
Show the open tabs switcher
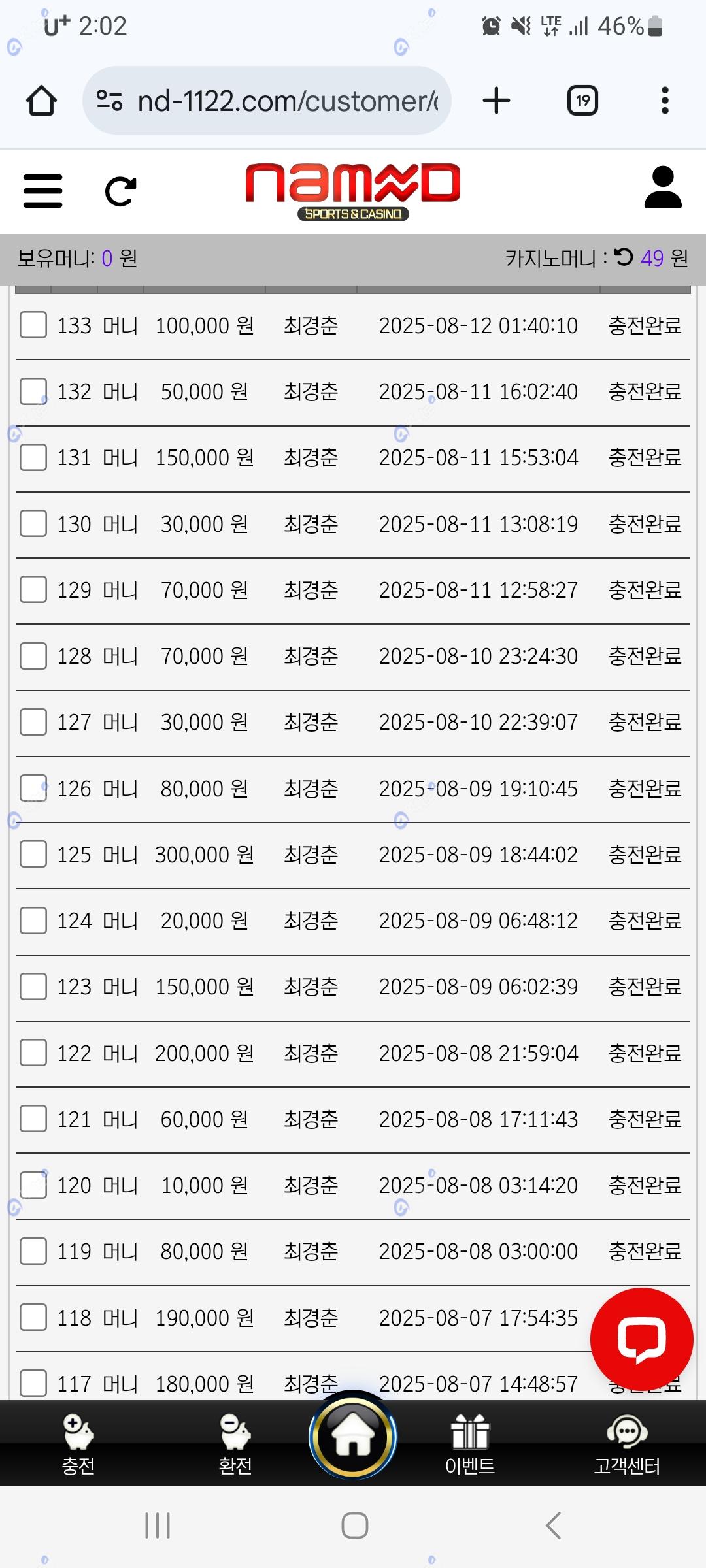582,101
